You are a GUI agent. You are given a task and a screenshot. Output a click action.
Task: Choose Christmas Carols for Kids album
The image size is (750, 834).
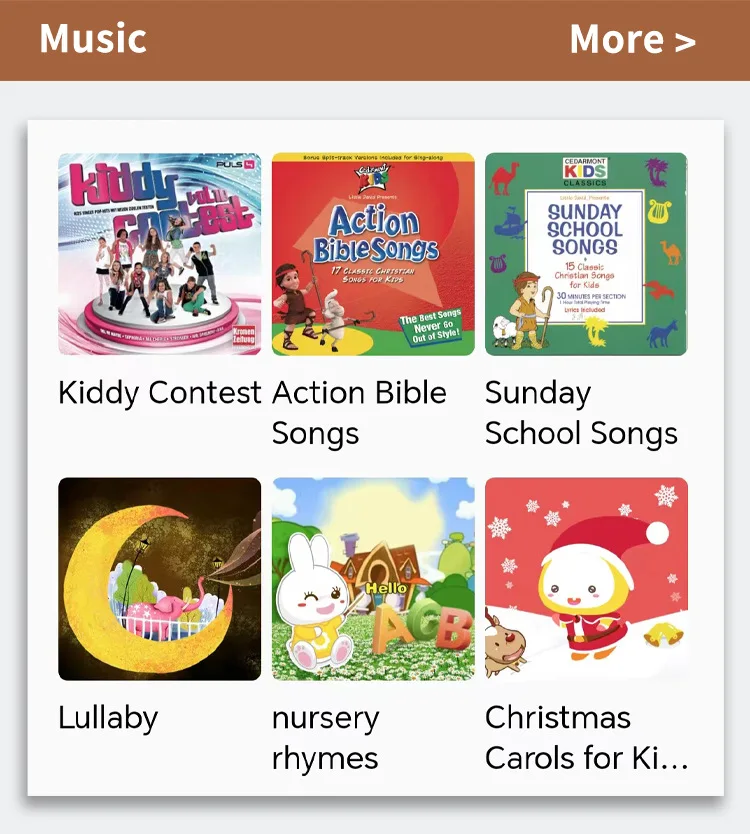(586, 579)
